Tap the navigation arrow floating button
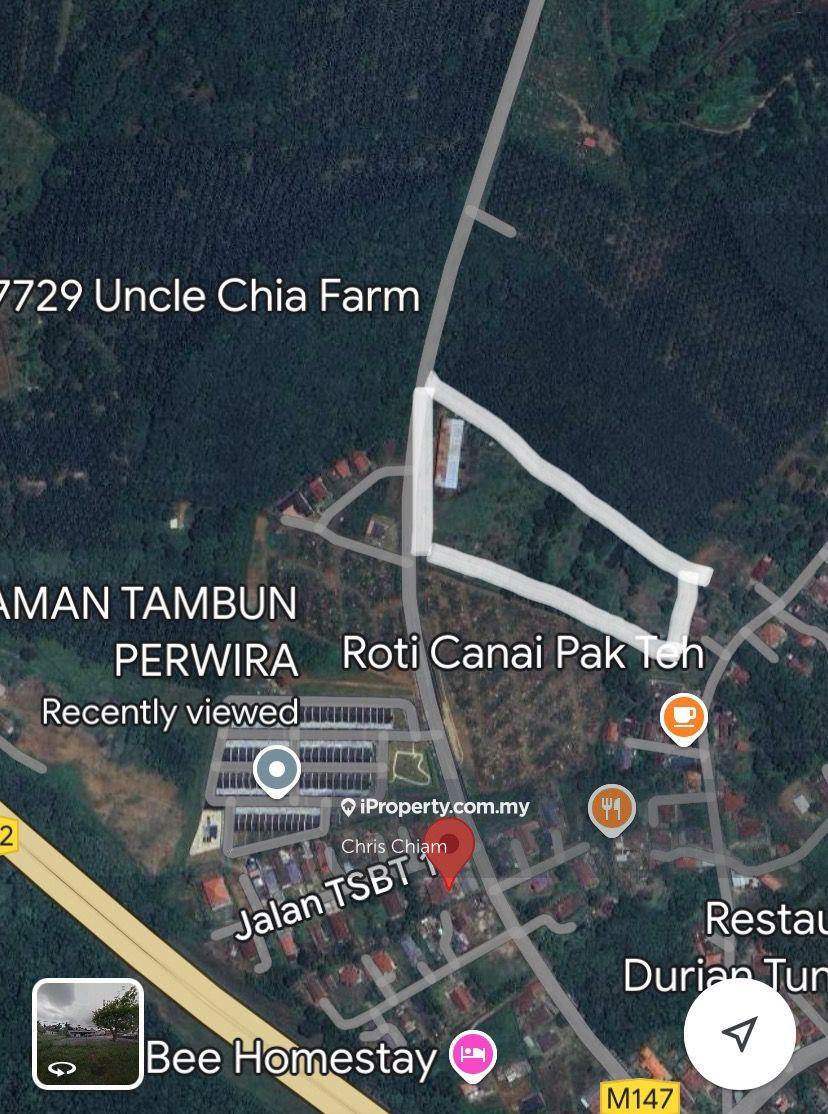The image size is (828, 1114). [x=740, y=1034]
